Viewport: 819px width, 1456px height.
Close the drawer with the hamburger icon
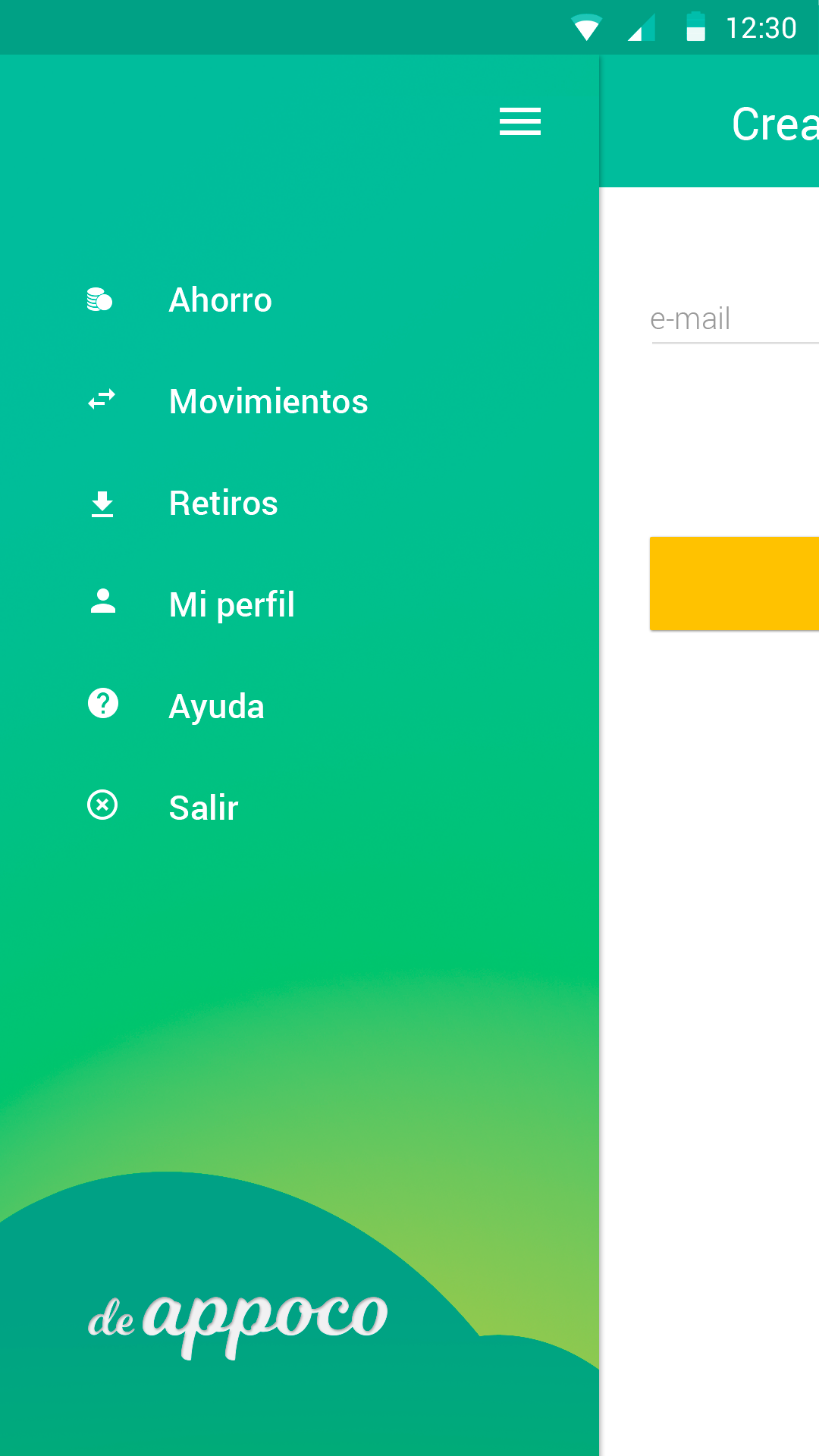(x=520, y=121)
